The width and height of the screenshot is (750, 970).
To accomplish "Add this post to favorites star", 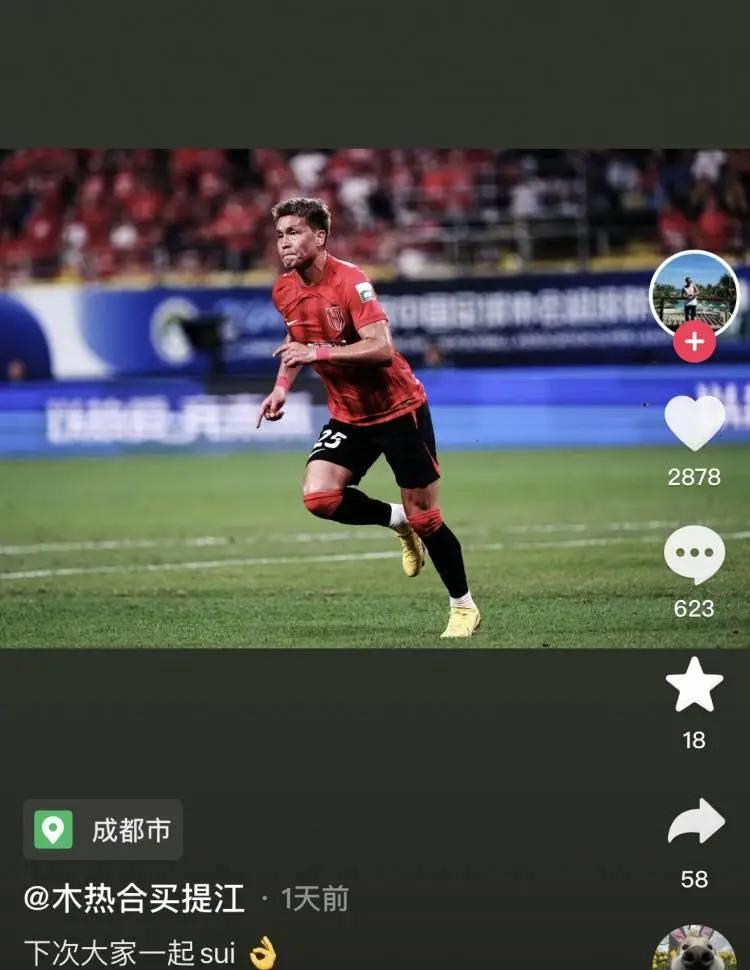I will tap(694, 686).
